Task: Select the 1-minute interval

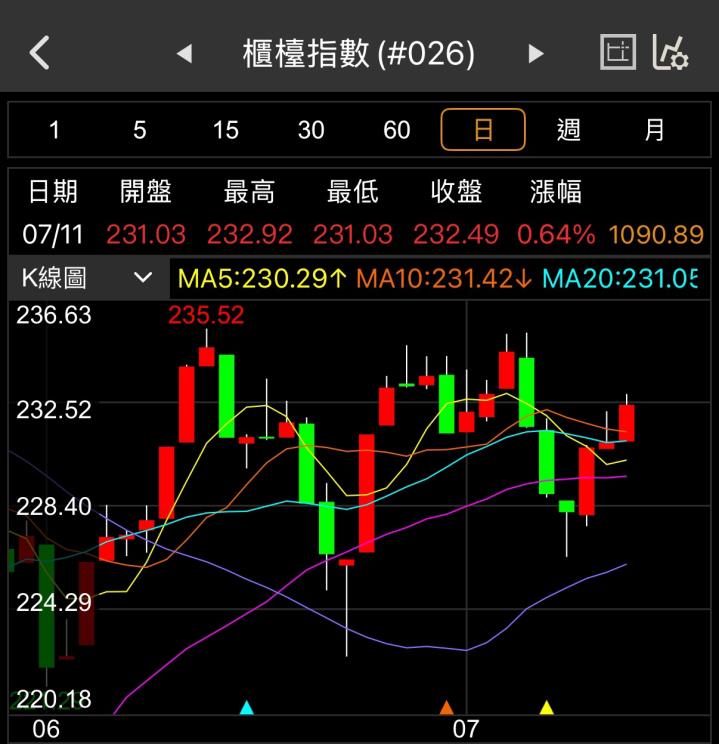Action: (54, 130)
